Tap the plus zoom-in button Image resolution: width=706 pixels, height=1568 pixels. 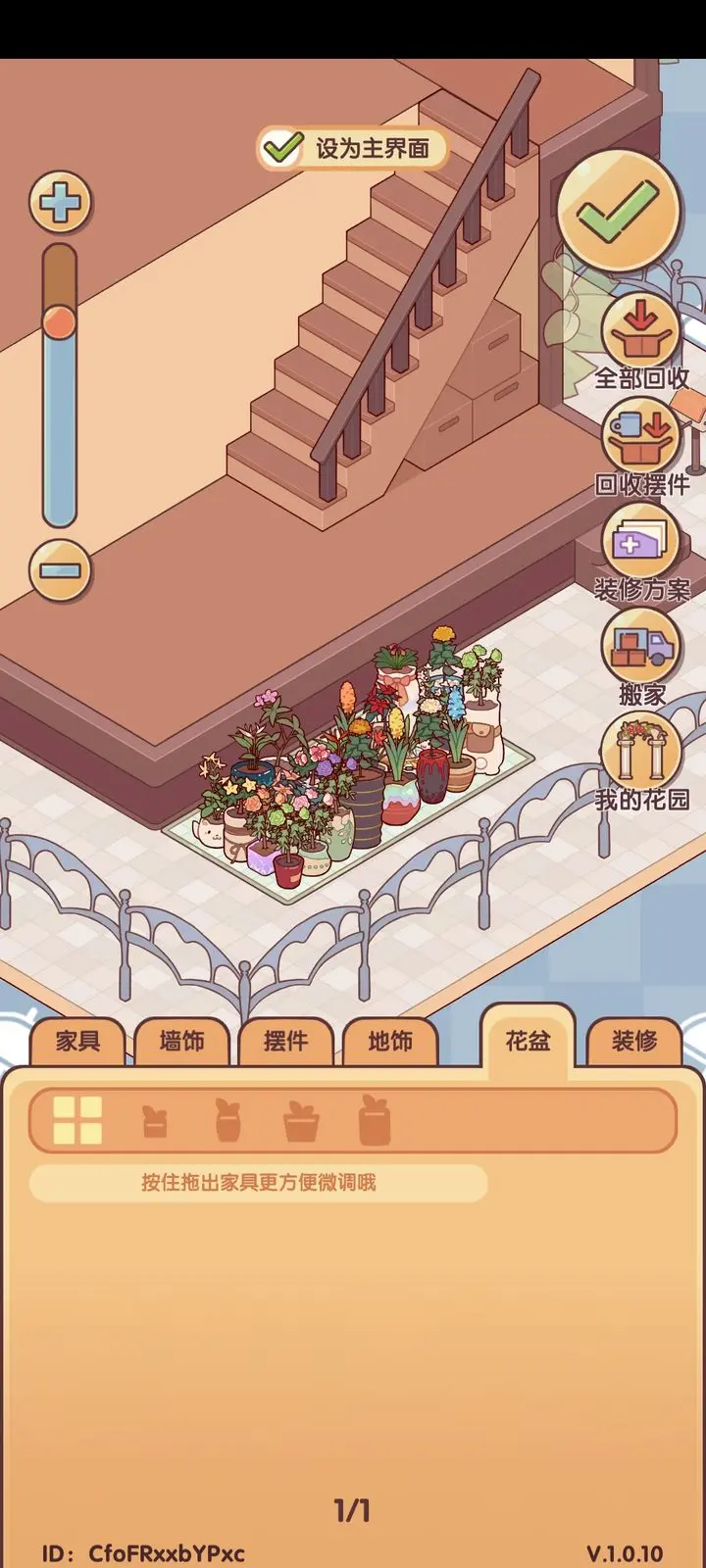pos(60,203)
